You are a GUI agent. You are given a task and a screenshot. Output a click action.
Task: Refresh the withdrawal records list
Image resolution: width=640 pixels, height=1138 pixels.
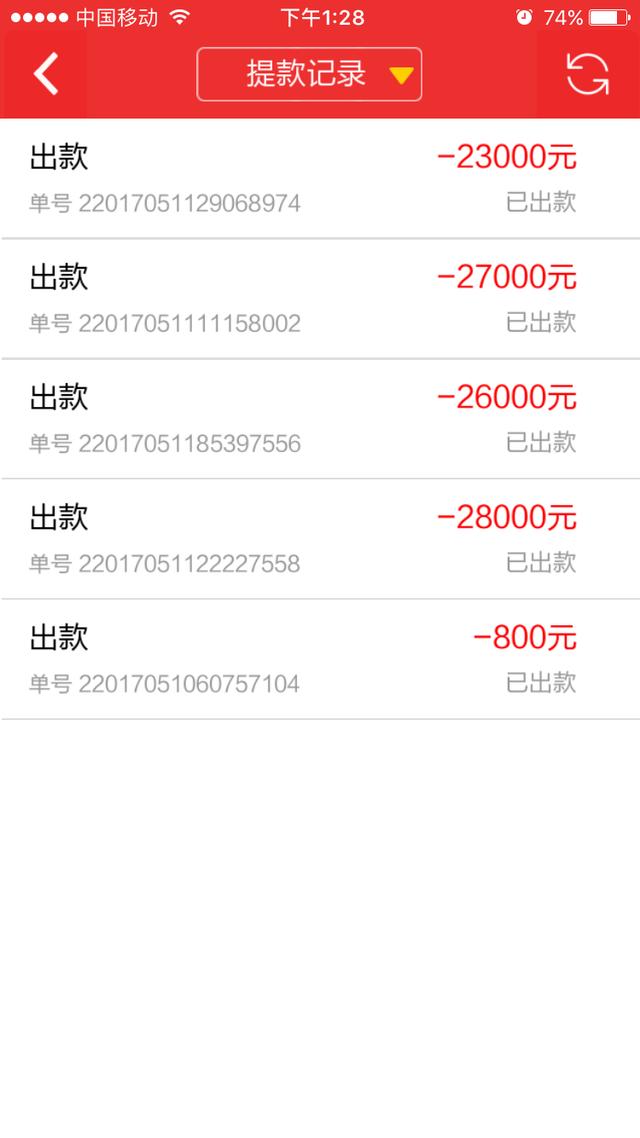pyautogui.click(x=588, y=73)
